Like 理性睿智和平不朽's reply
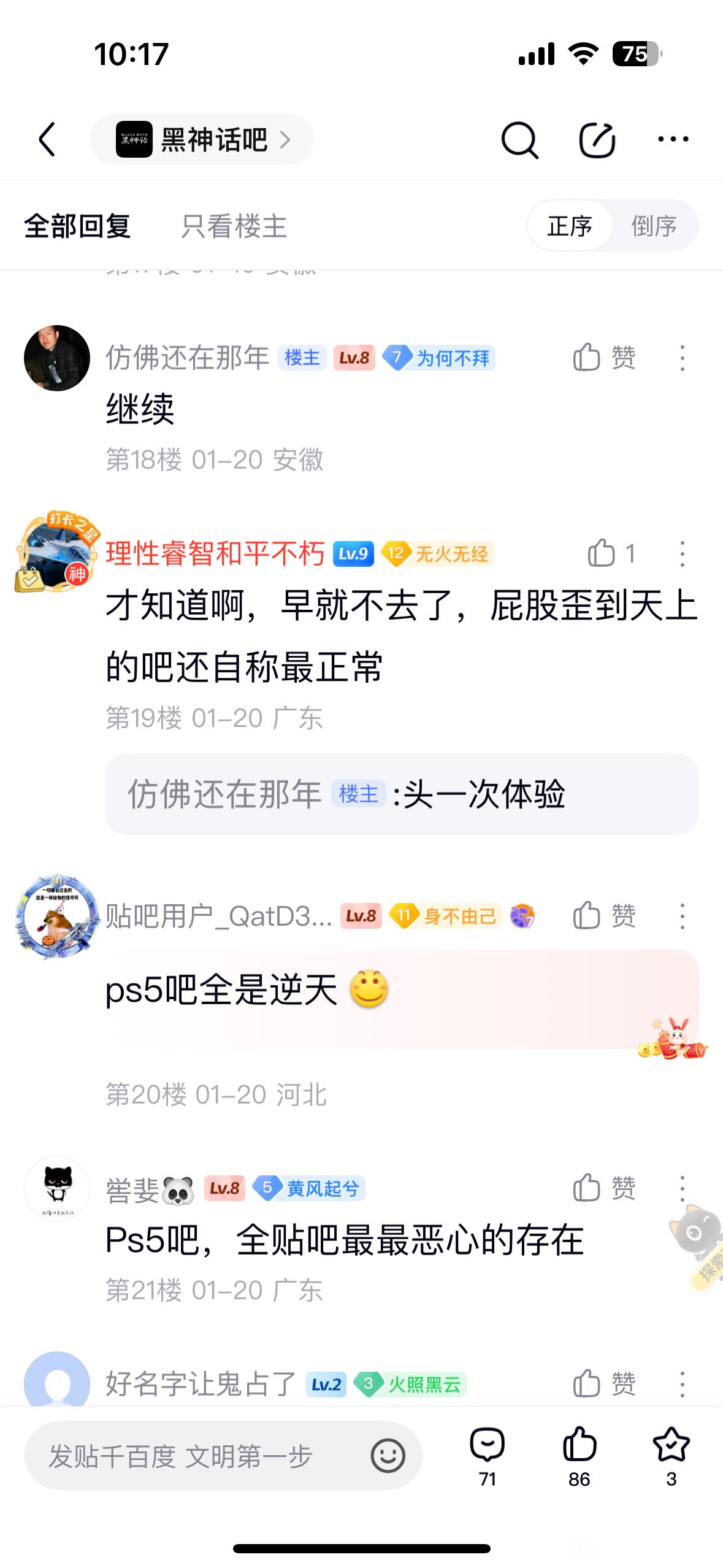 tap(610, 553)
